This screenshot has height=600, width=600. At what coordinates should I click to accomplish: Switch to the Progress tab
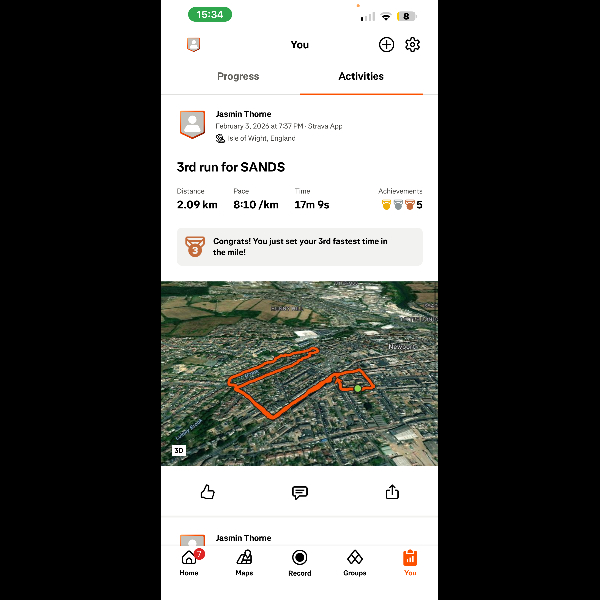(238, 76)
